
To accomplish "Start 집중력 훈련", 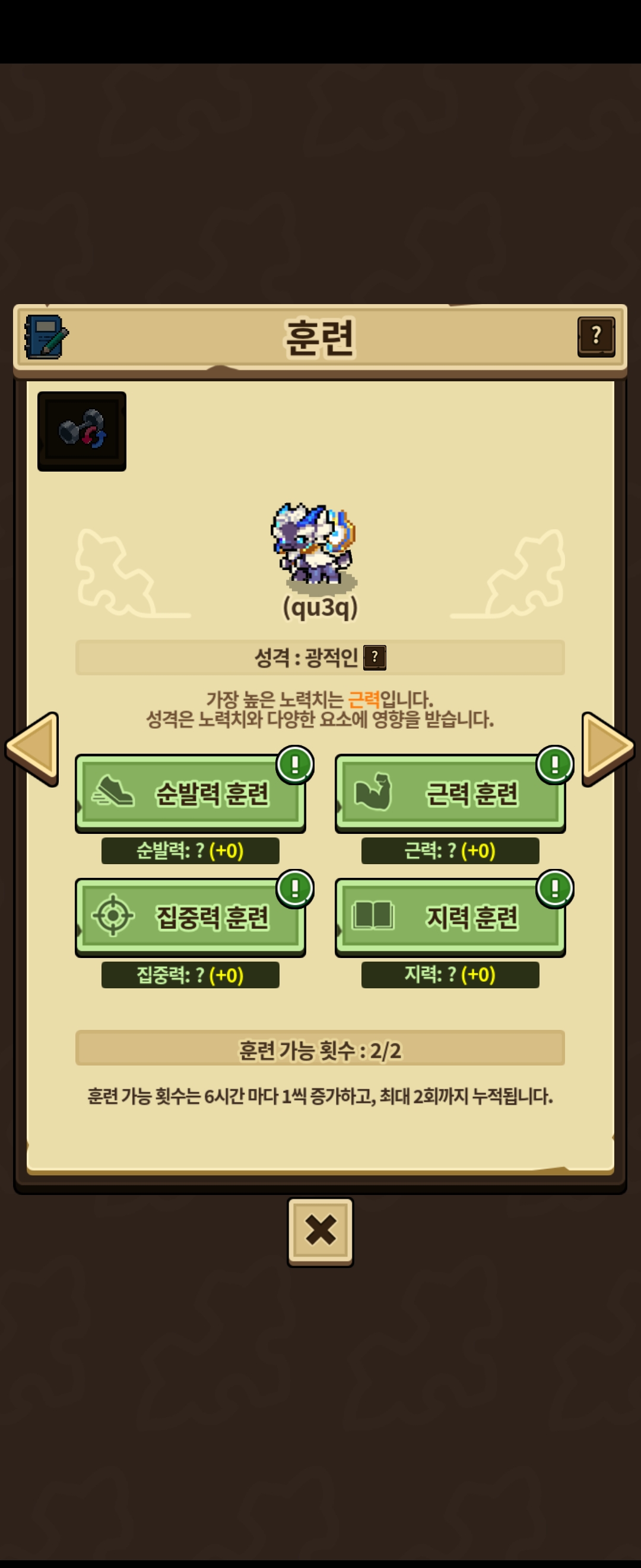I will [191, 917].
